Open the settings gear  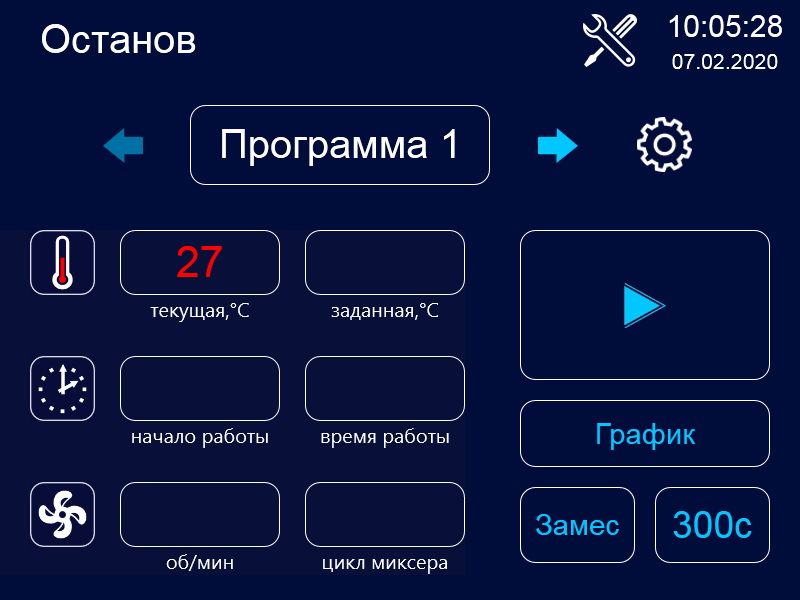point(665,145)
